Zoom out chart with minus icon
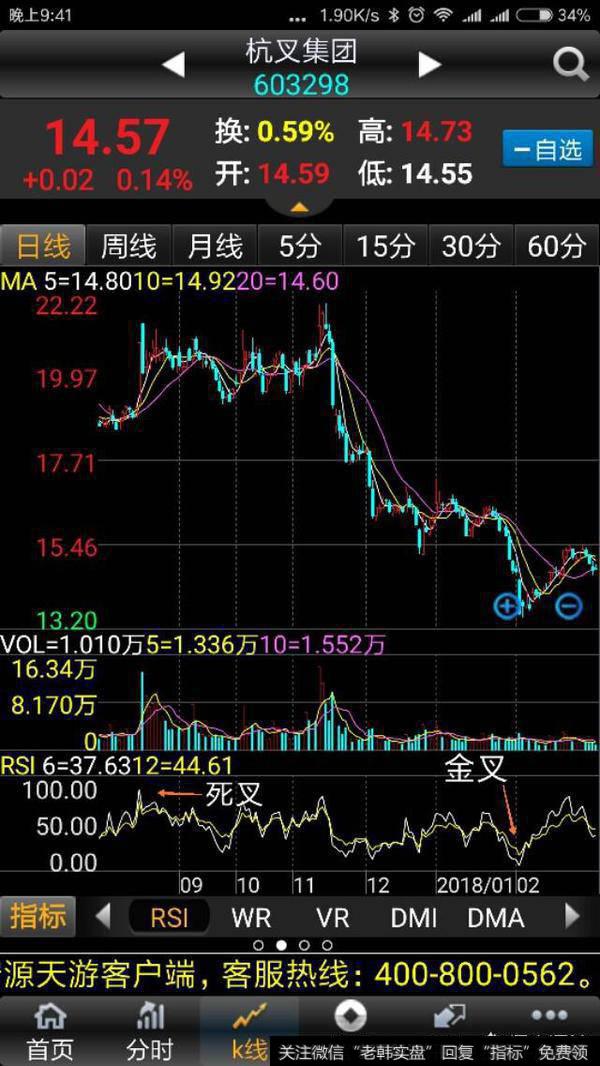 pyautogui.click(x=568, y=606)
